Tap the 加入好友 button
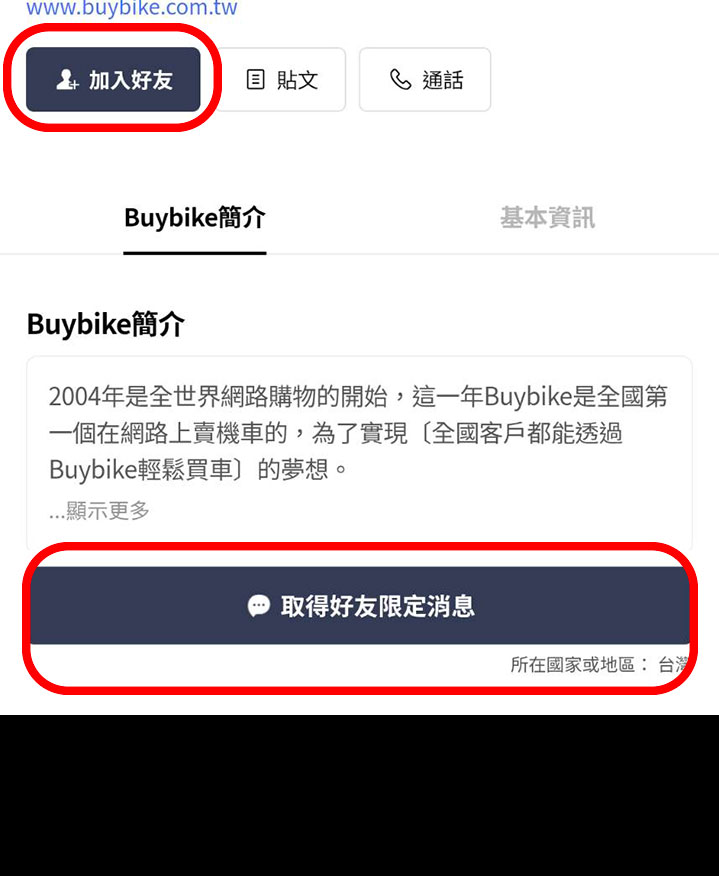Image resolution: width=719 pixels, height=876 pixels. coord(113,80)
